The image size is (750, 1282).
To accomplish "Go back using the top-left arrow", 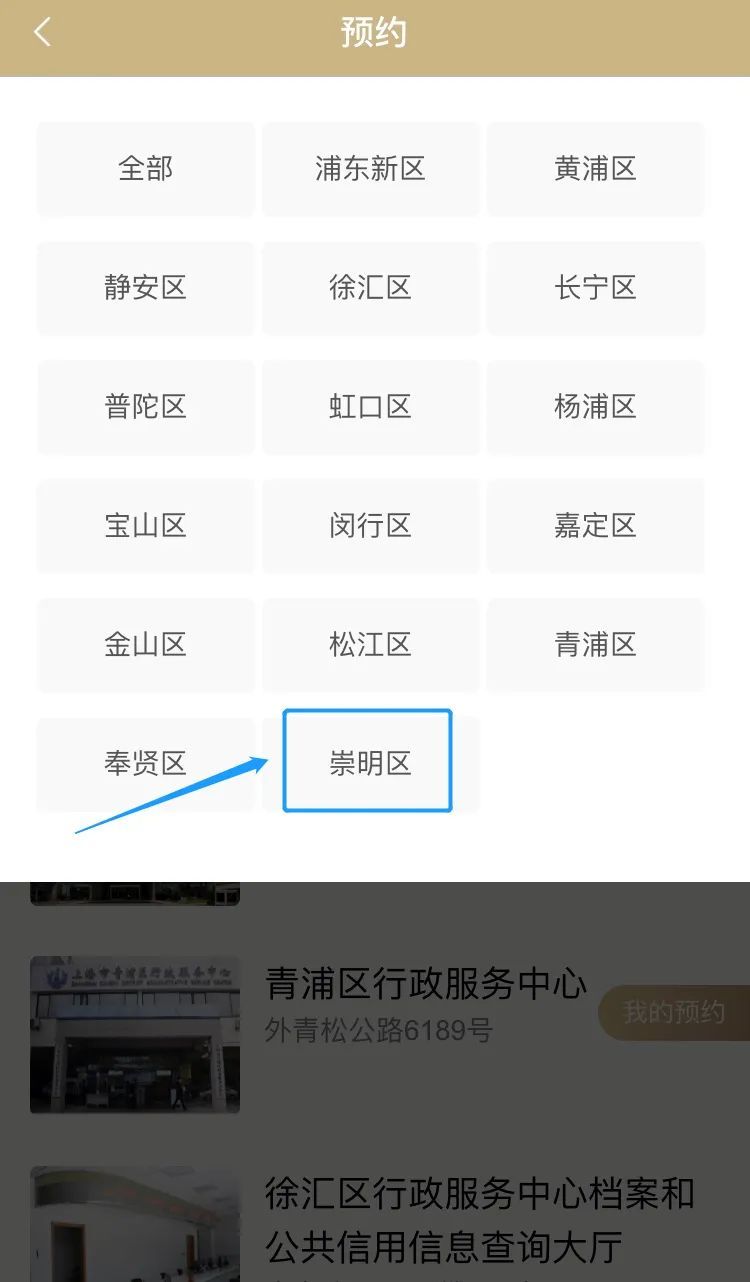I will pyautogui.click(x=41, y=33).
